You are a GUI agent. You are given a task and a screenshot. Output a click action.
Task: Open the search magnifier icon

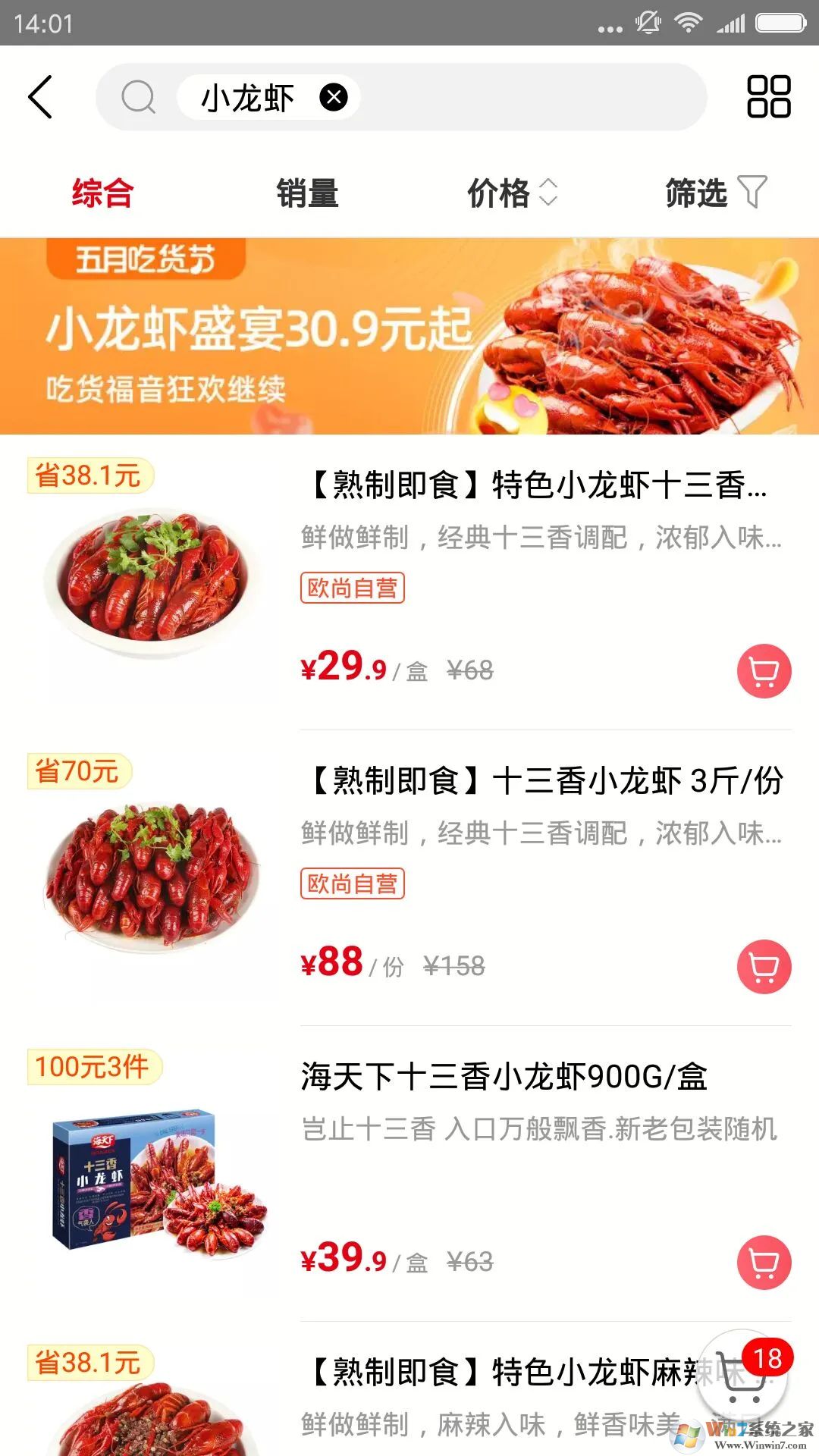(x=137, y=97)
